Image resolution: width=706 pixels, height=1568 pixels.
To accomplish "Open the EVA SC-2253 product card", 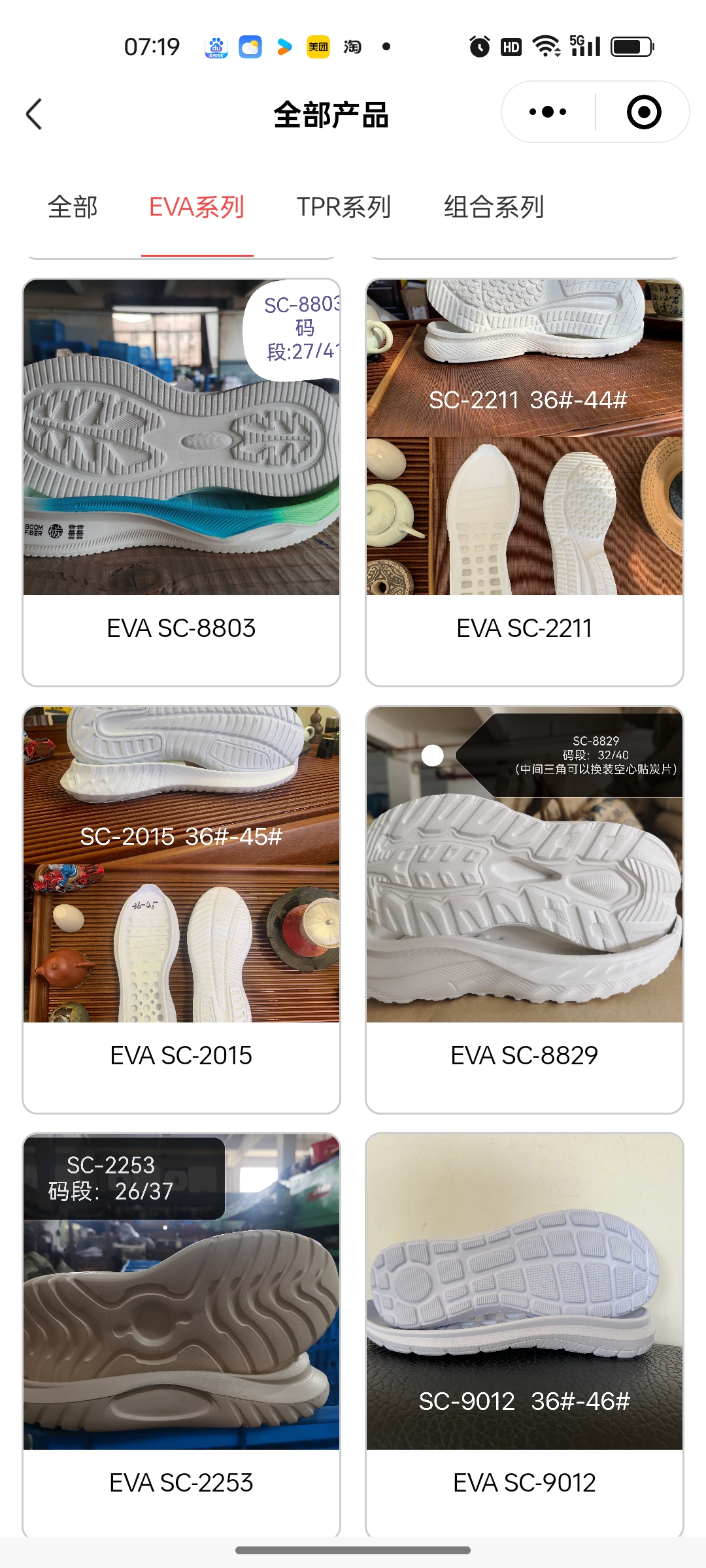I will click(181, 1333).
